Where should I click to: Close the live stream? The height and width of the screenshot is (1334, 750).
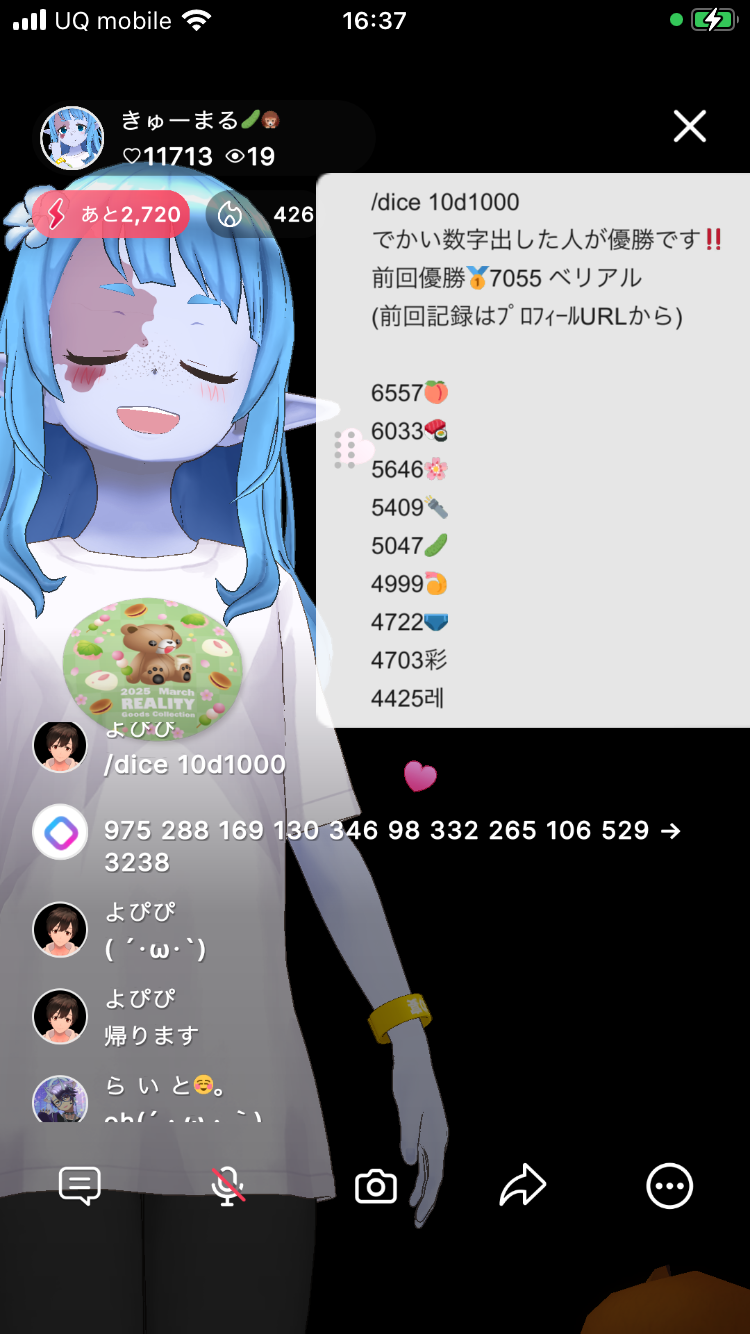[690, 126]
